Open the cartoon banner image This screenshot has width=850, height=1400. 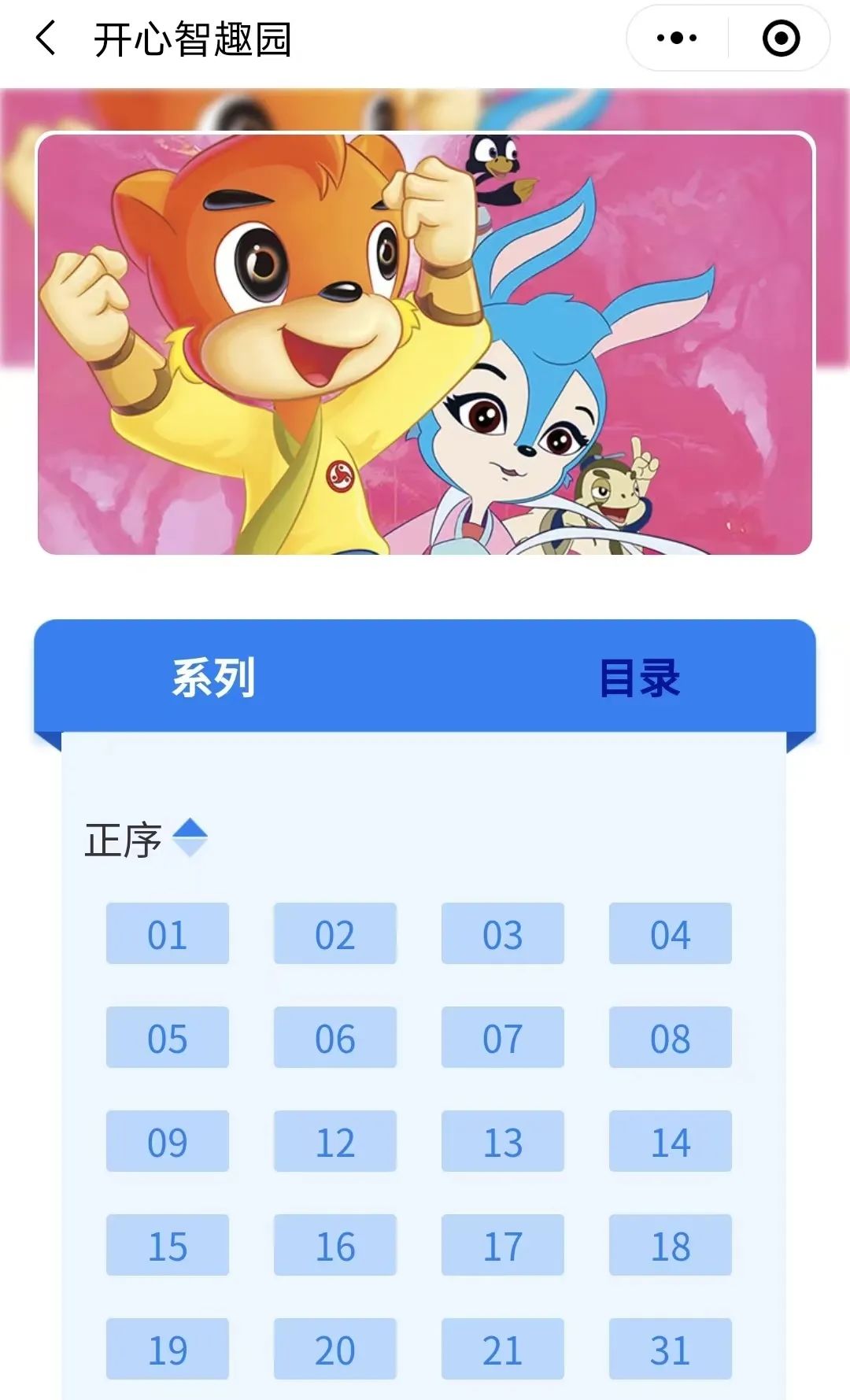(x=425, y=343)
